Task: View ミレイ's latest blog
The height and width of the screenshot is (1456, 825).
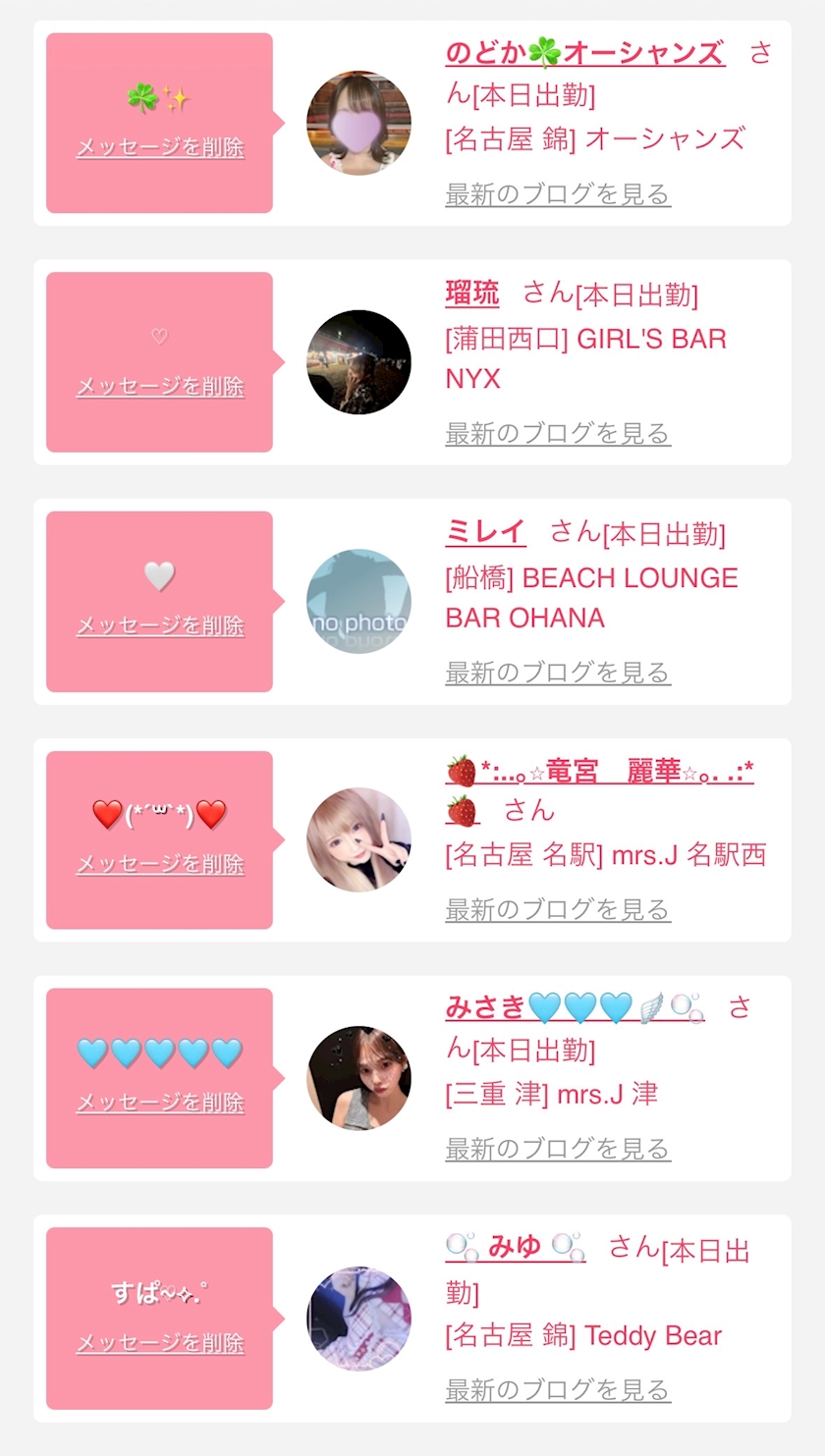Action: 557,673
